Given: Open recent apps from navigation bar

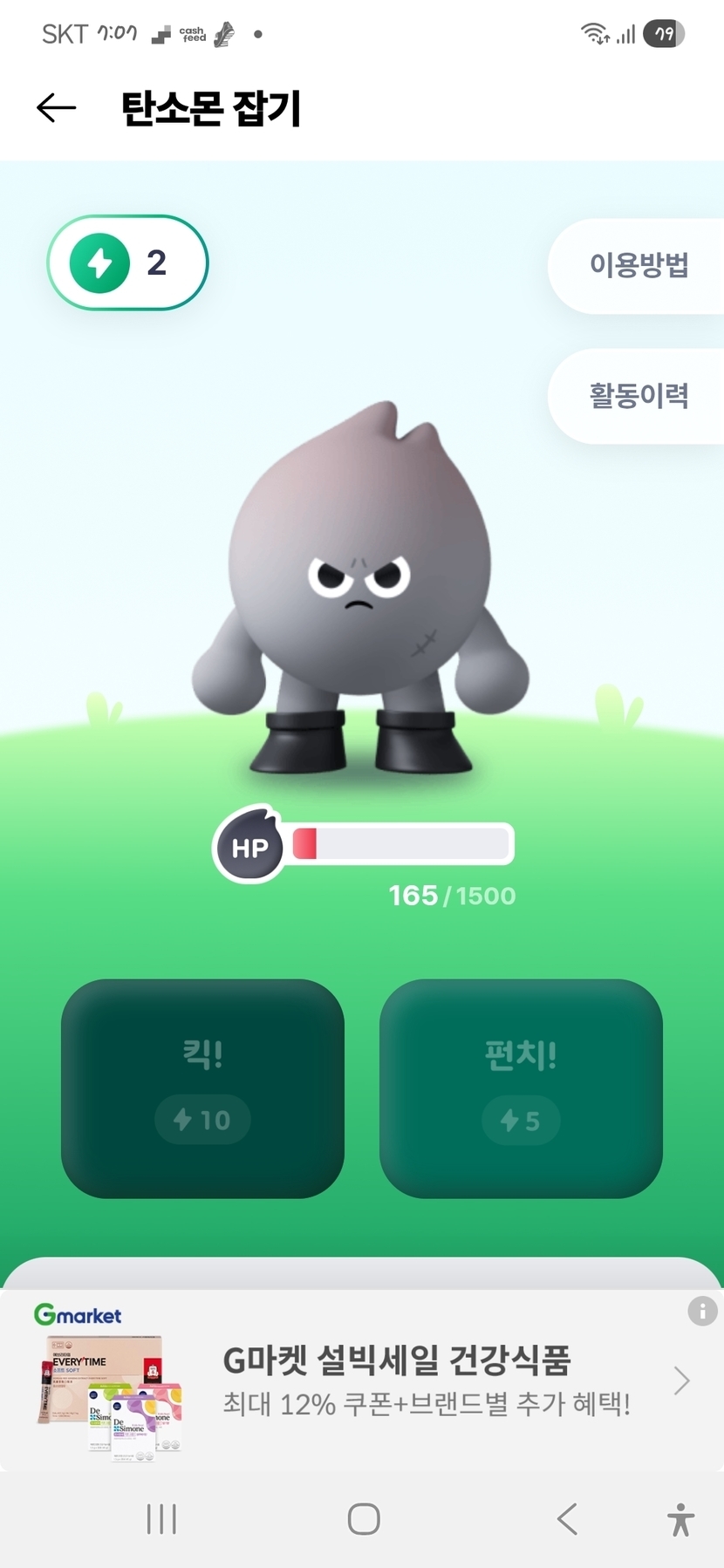Looking at the screenshot, I should [161, 1519].
